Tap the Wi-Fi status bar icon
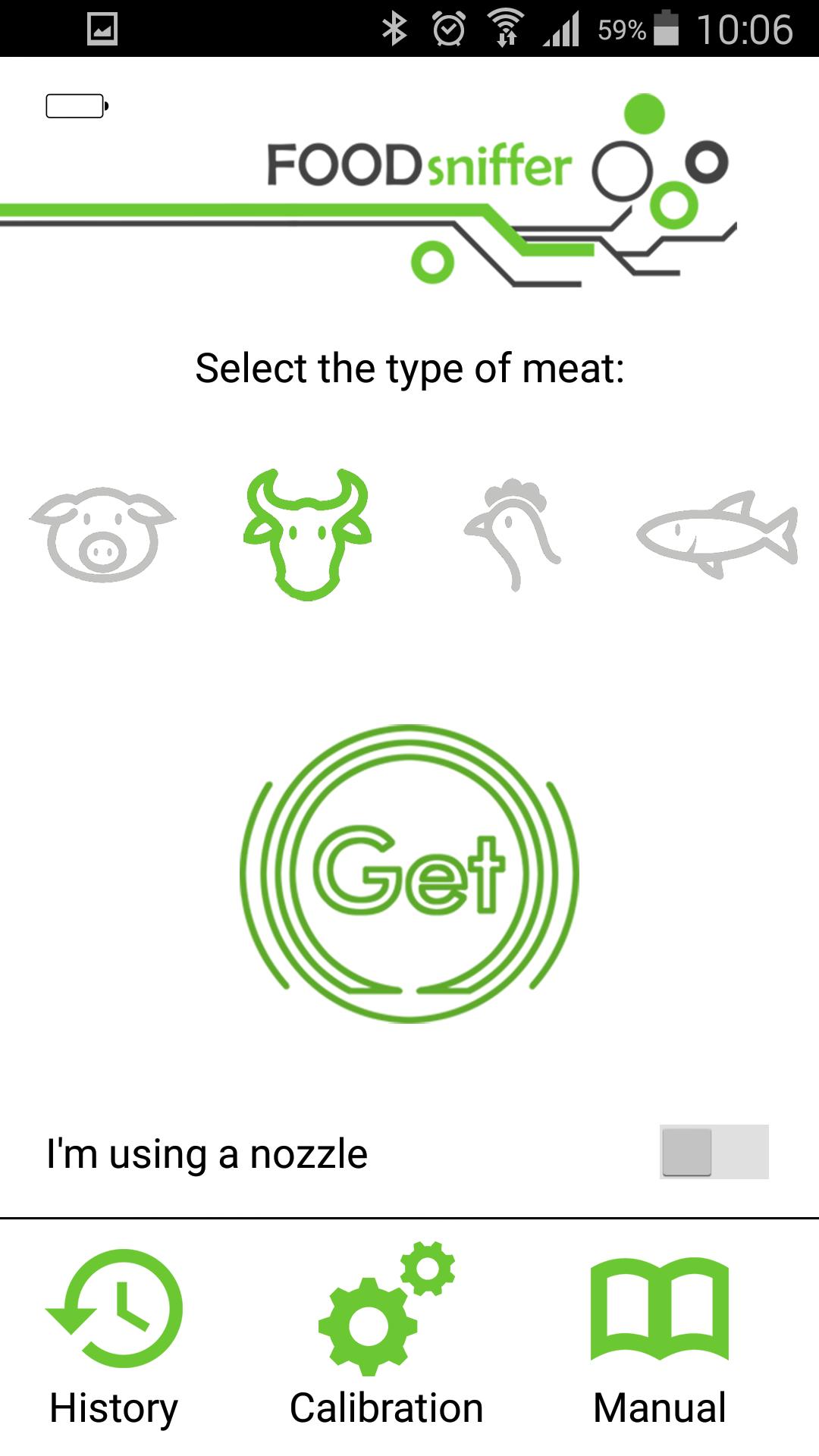 (x=504, y=29)
